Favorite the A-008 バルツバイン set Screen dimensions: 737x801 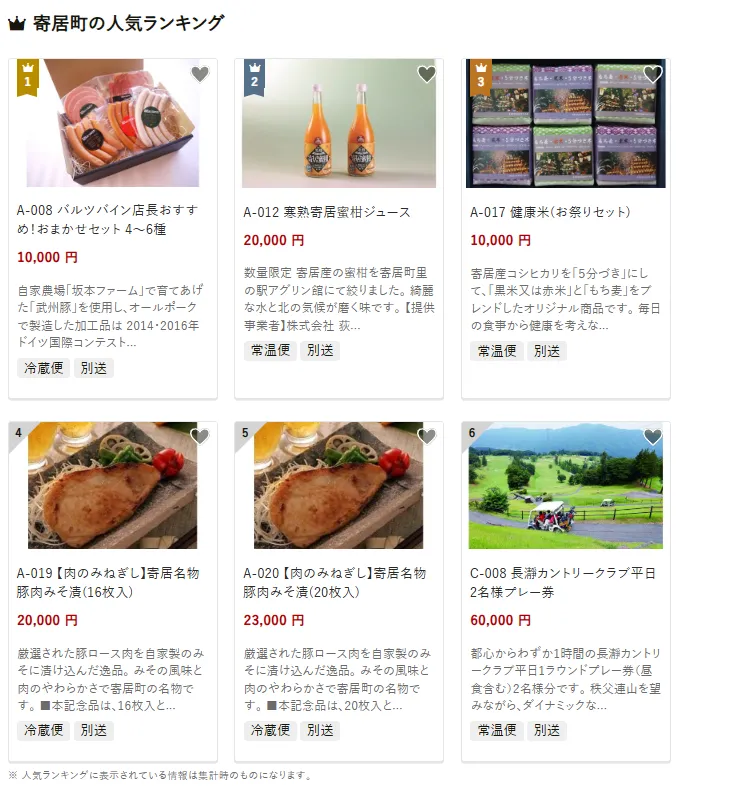(200, 74)
